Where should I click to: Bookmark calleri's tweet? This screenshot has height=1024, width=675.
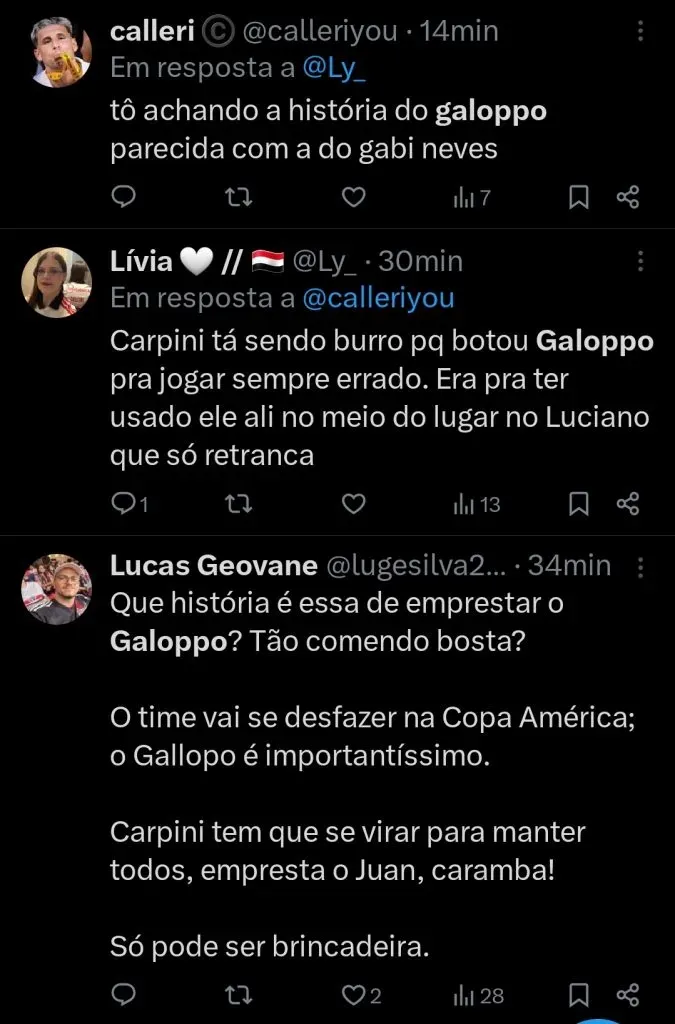click(578, 197)
